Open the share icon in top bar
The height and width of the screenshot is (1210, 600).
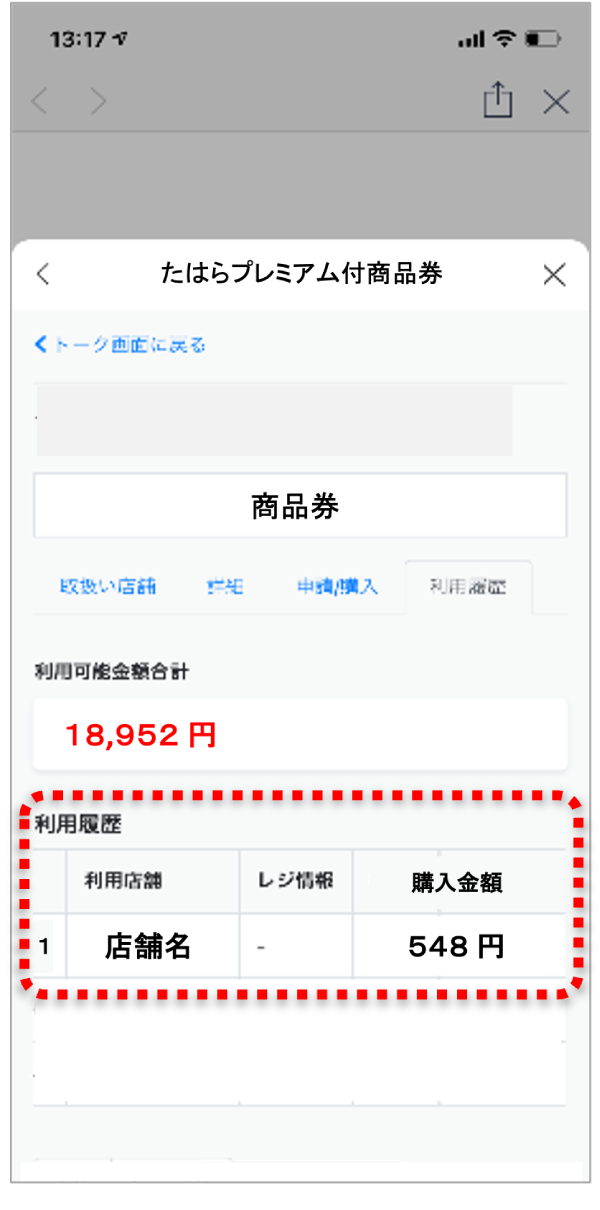498,100
